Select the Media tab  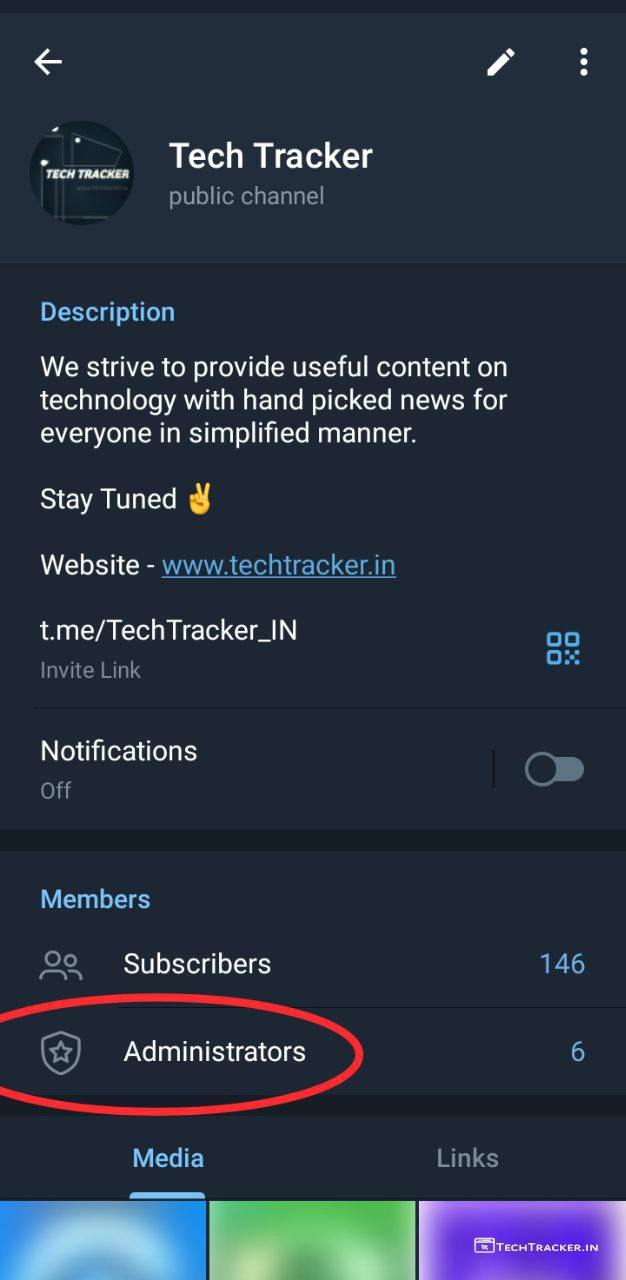pos(168,1158)
